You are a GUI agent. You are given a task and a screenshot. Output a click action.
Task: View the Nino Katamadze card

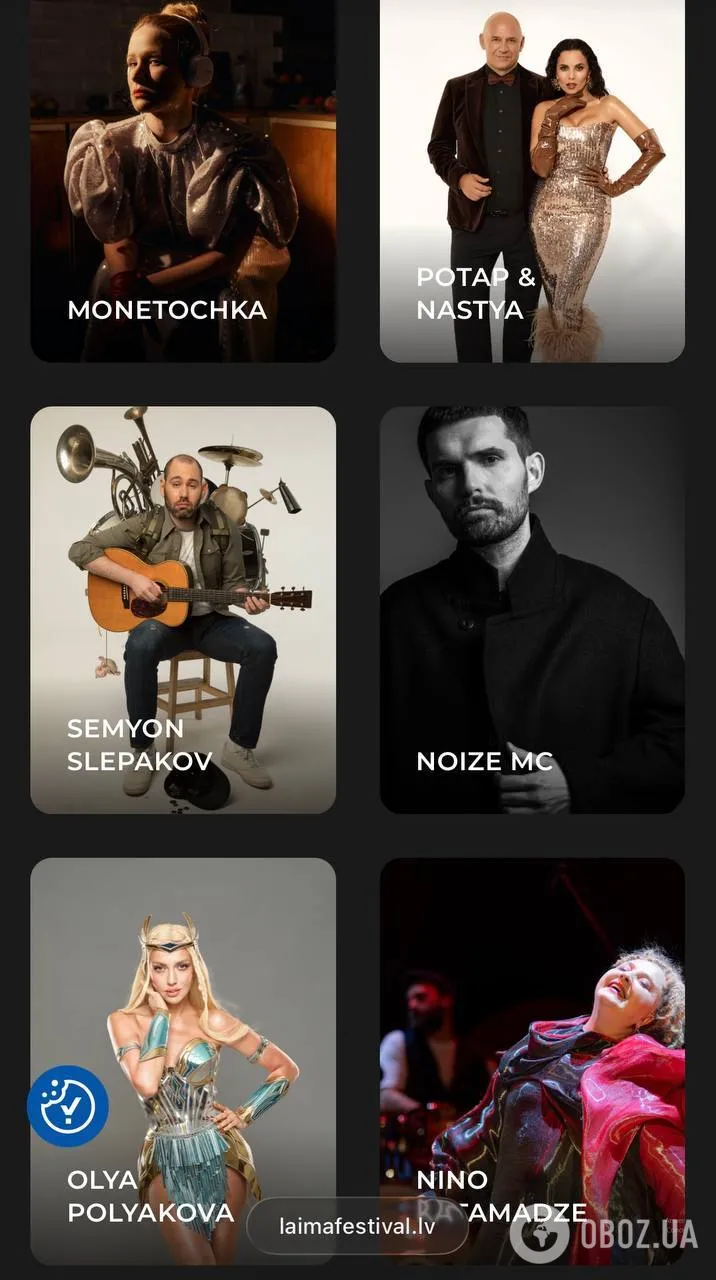point(532,1062)
